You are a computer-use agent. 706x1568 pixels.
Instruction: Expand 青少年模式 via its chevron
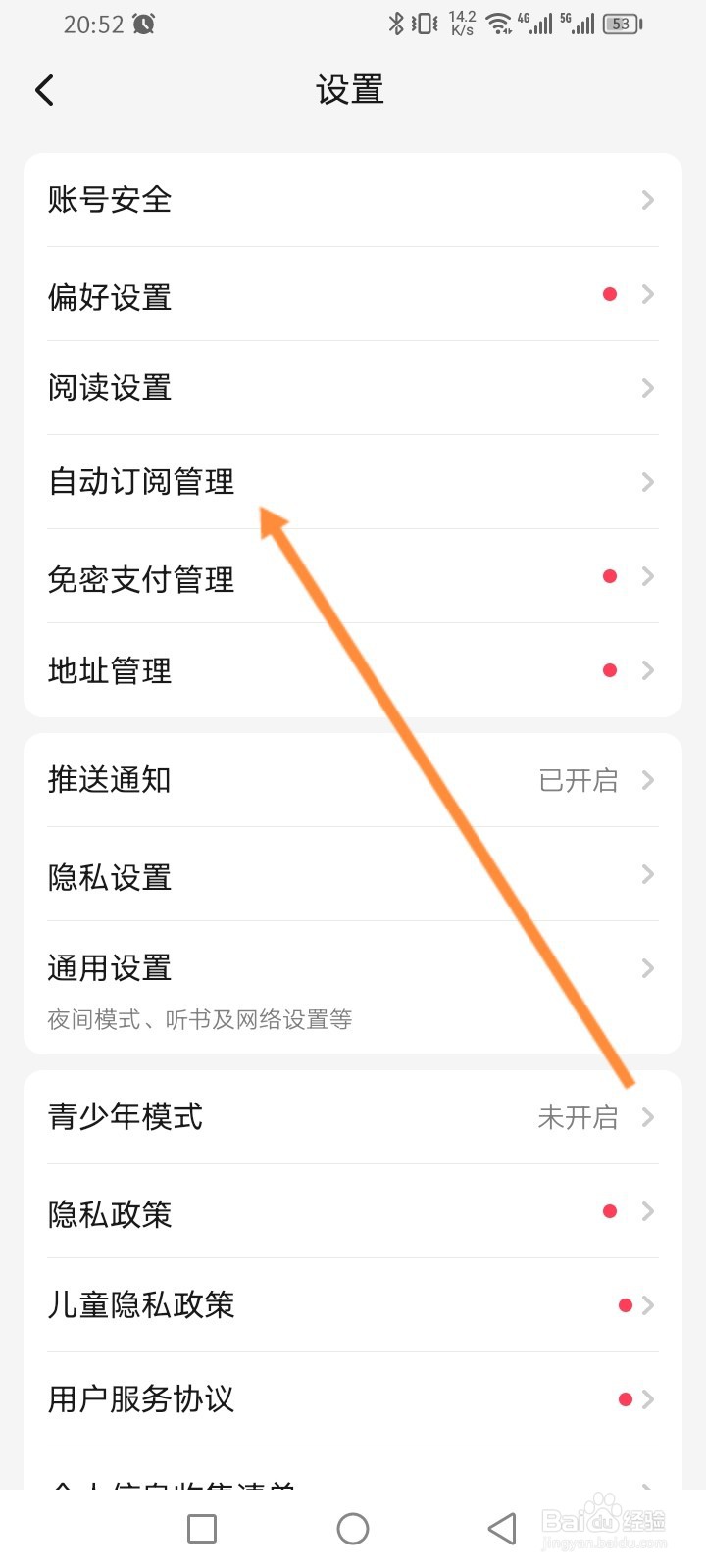click(x=649, y=1116)
